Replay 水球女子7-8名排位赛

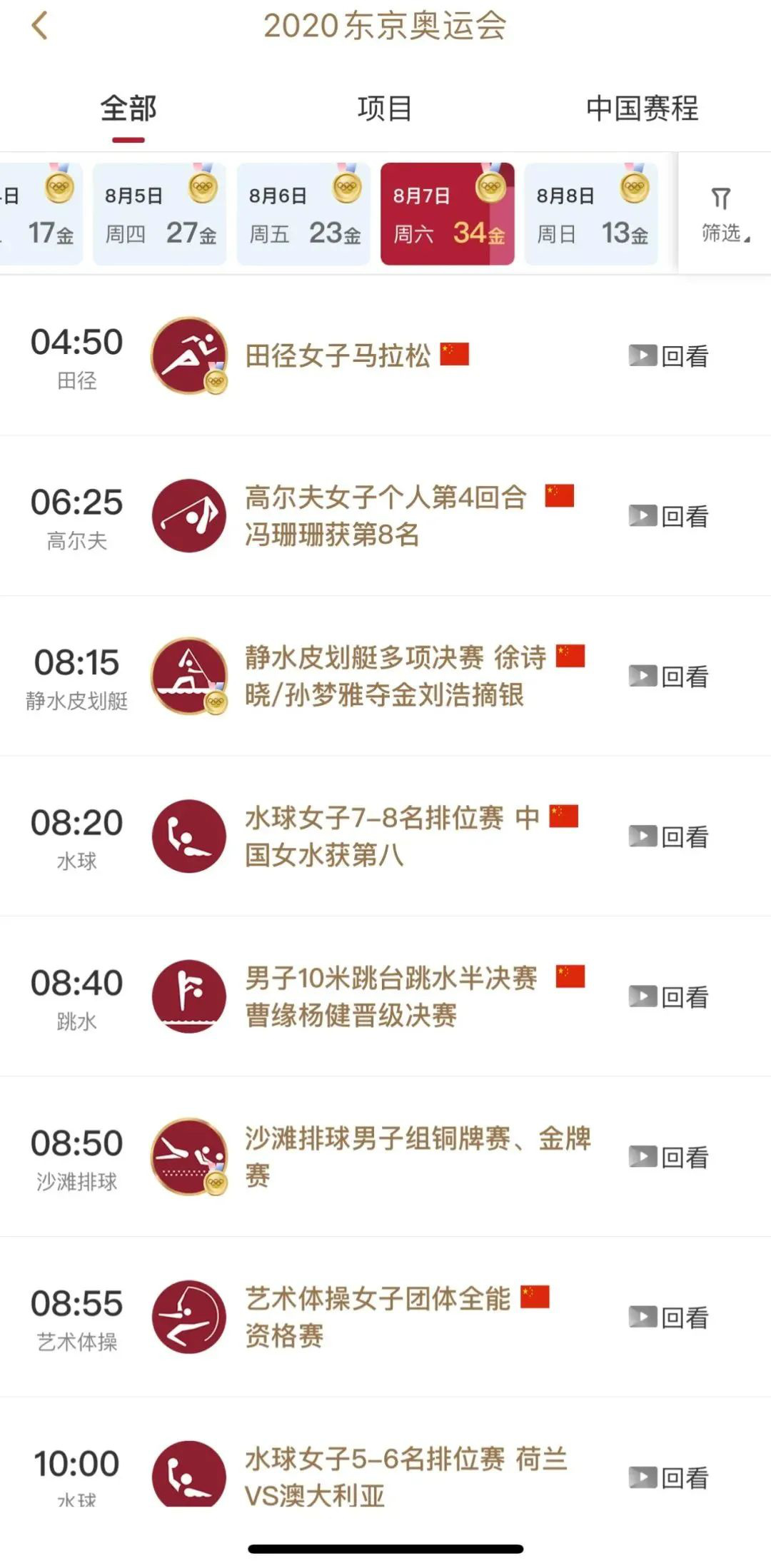point(668,836)
